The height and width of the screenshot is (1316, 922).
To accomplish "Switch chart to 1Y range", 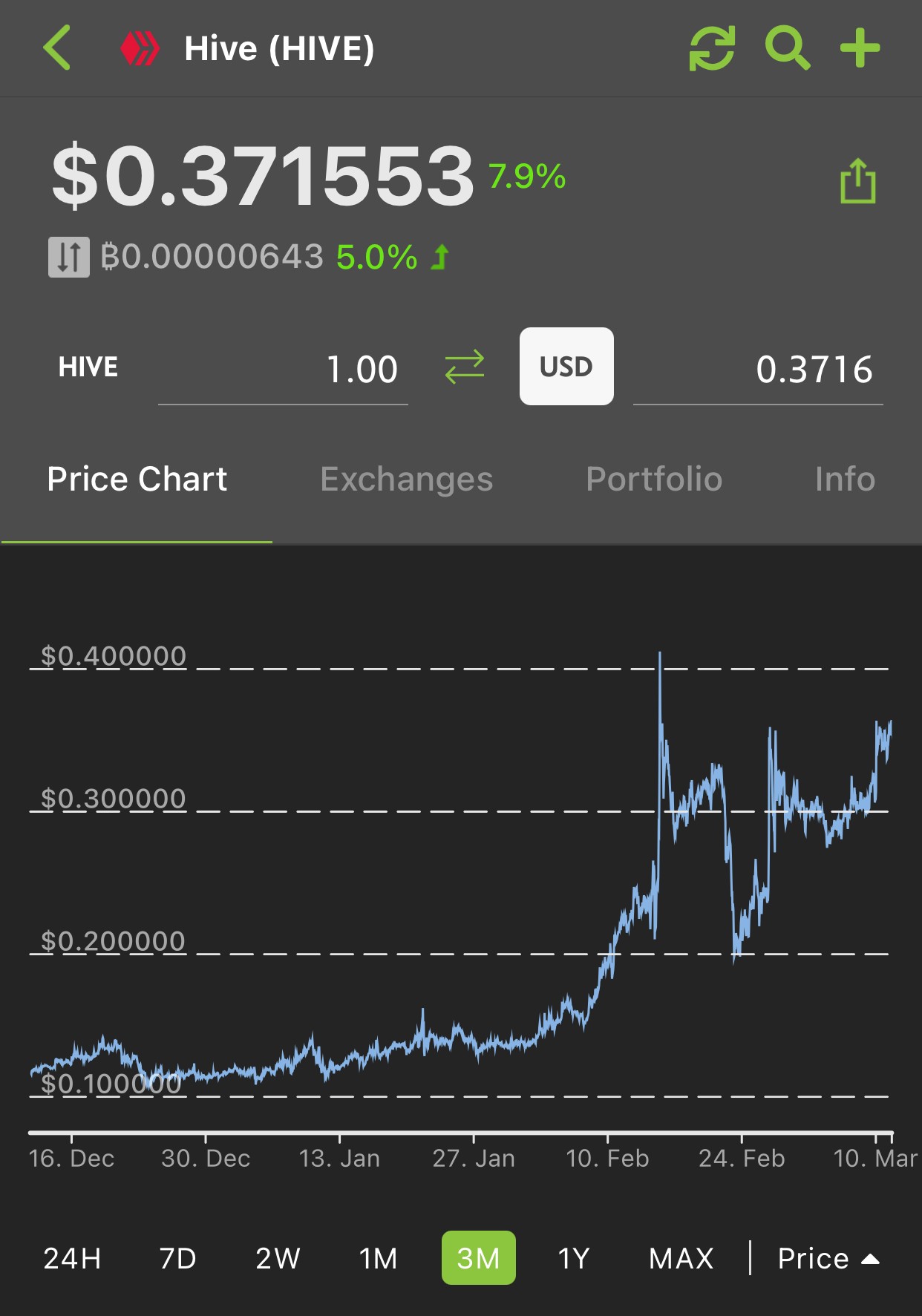I will pyautogui.click(x=574, y=1258).
